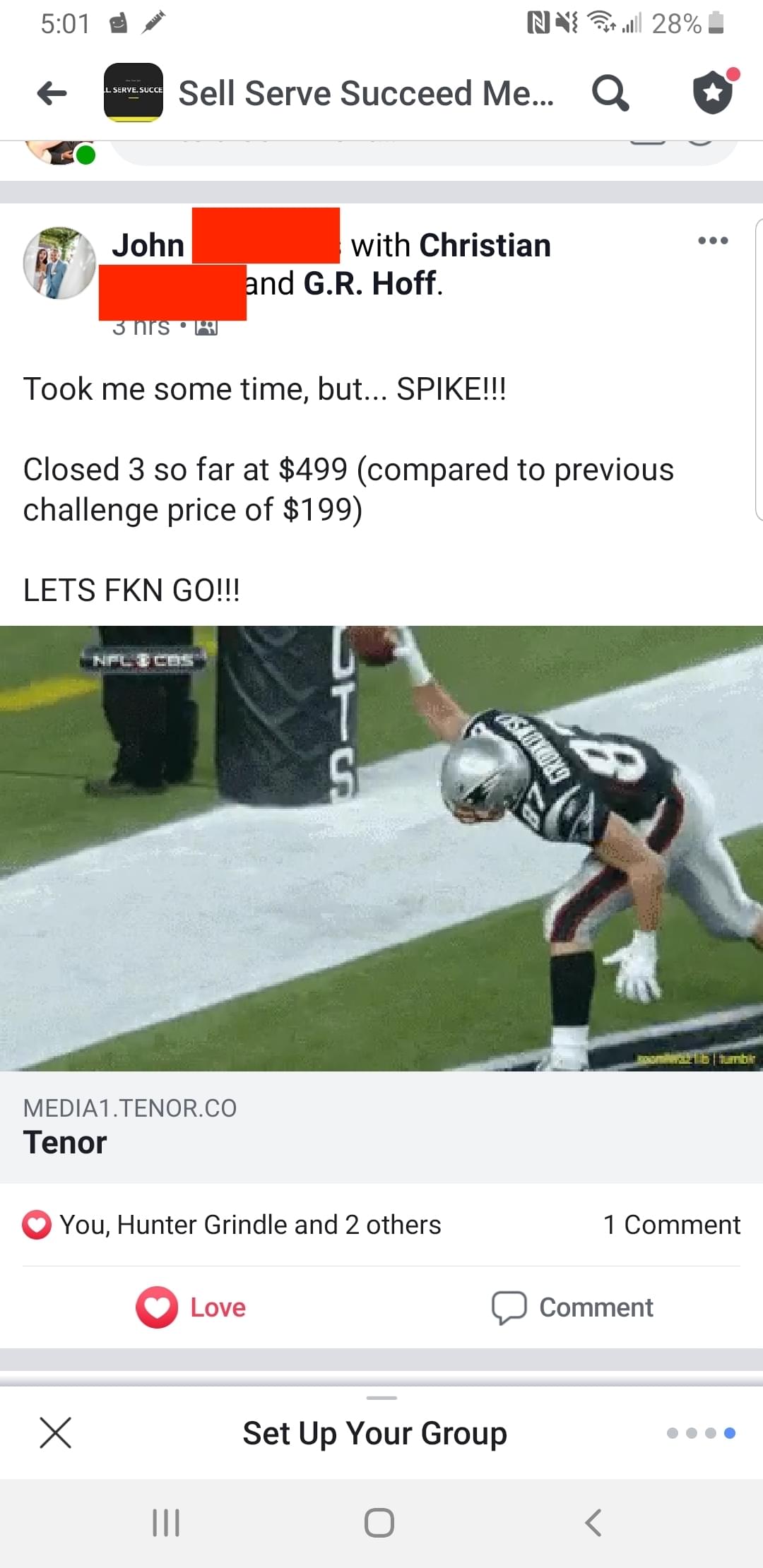Expand the Set Up Your Group sheet
The width and height of the screenshot is (763, 1568).
tap(374, 1433)
